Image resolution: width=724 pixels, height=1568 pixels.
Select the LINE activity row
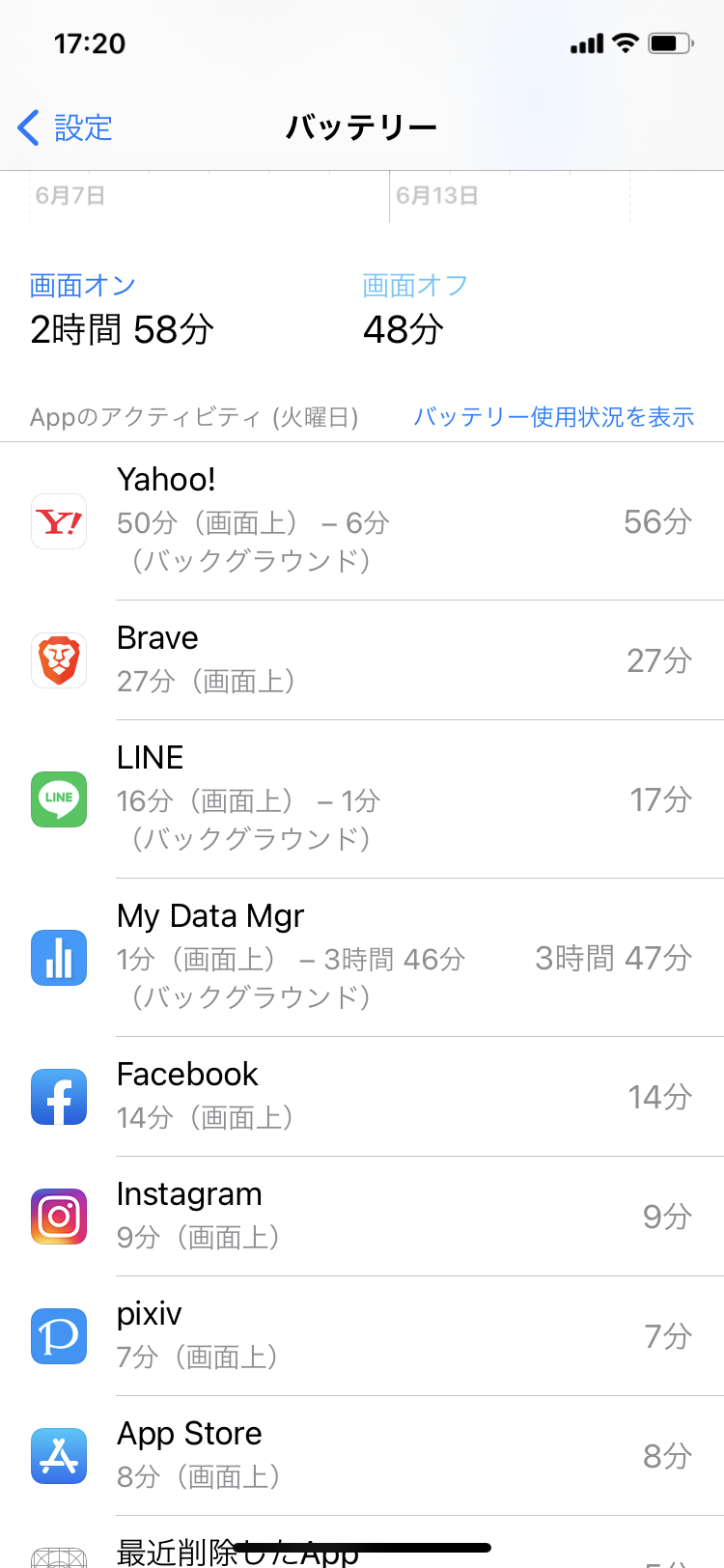pos(362,798)
